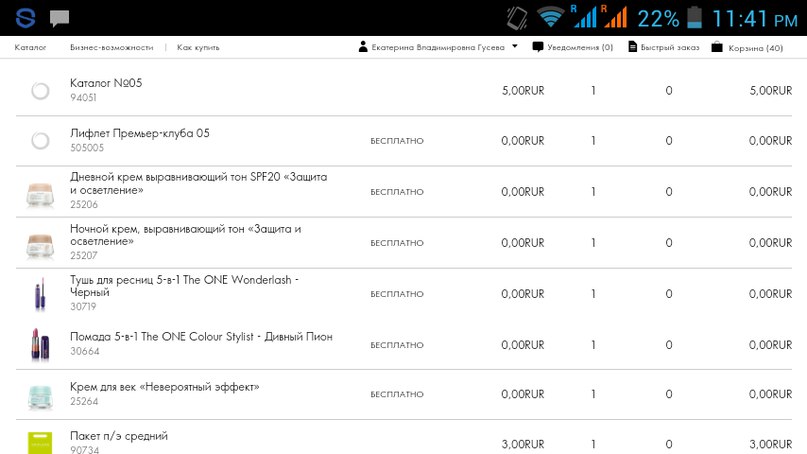Open the Каталог menu

[30, 47]
